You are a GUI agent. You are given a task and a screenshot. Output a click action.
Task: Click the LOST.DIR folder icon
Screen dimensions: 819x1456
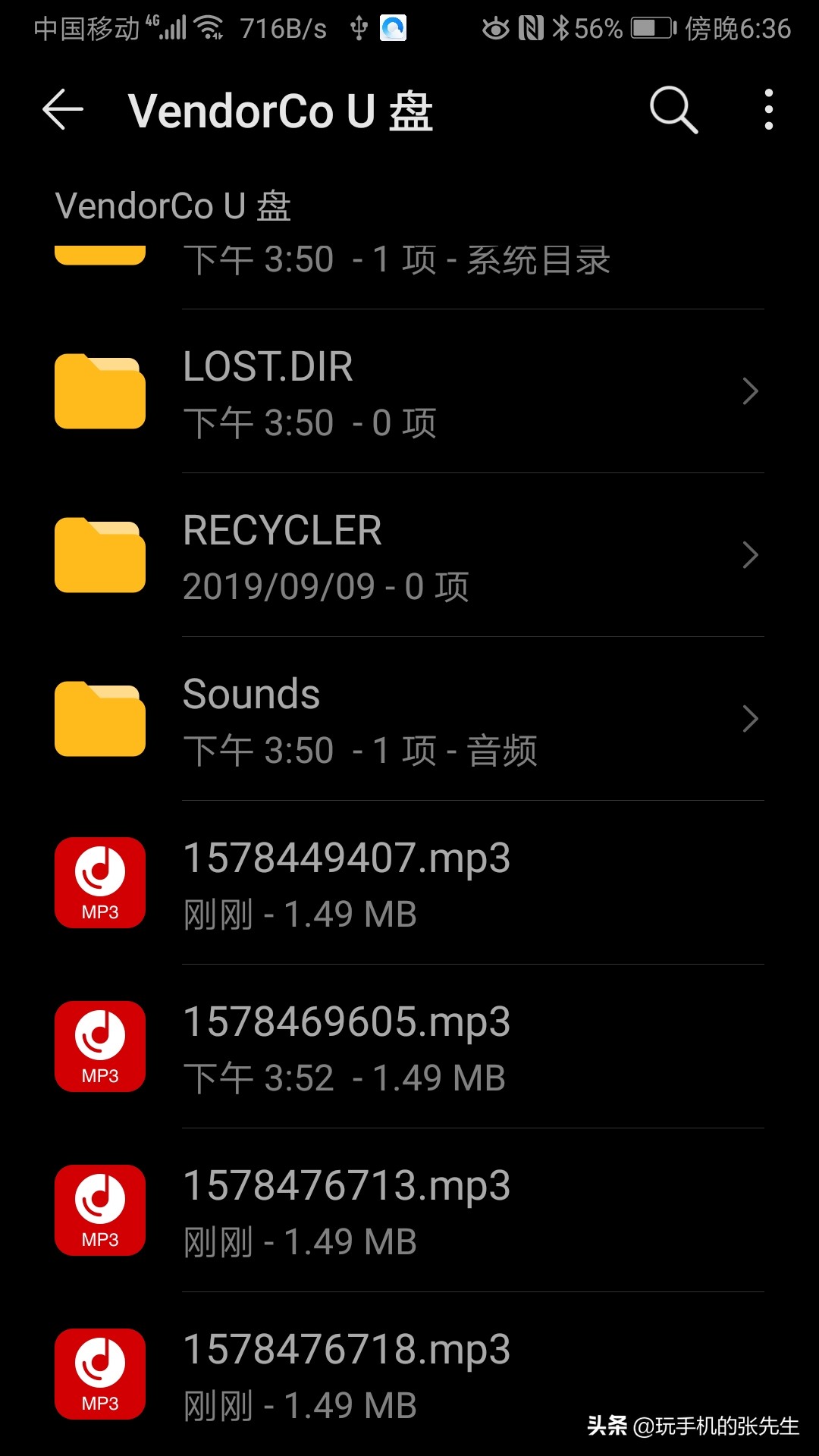(x=99, y=391)
